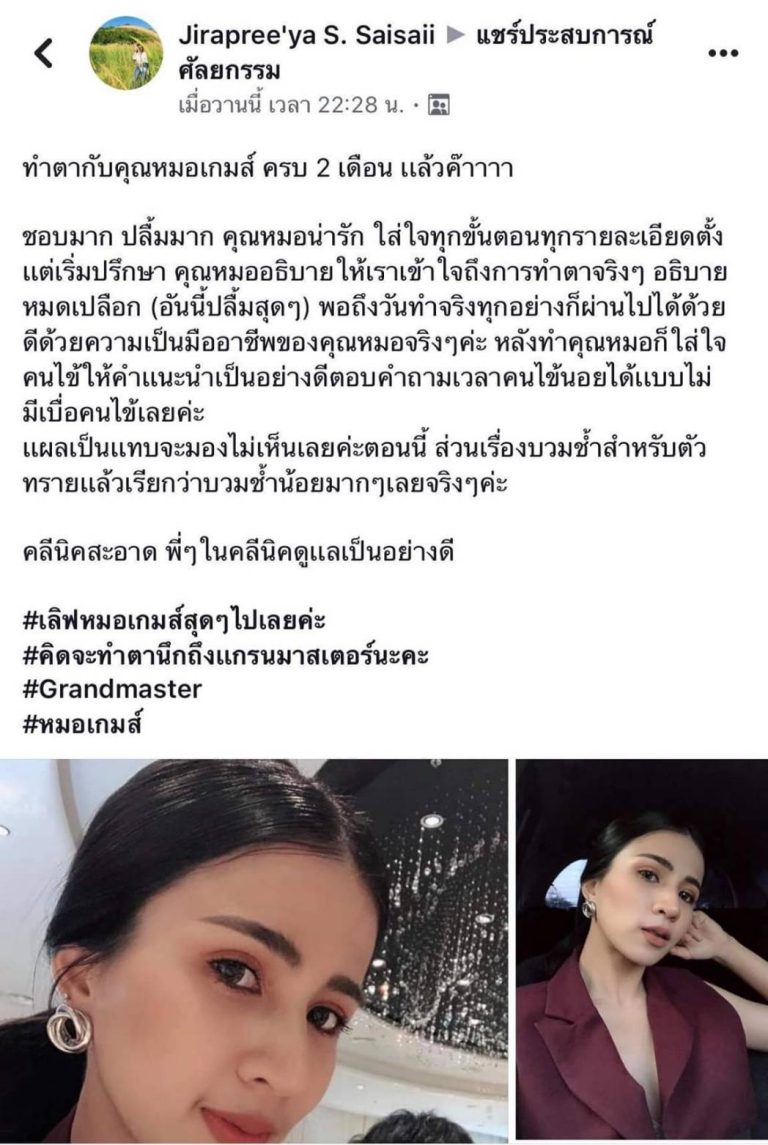This screenshot has width=768, height=1145.
Task: Go back using the back arrow
Action: click(43, 53)
